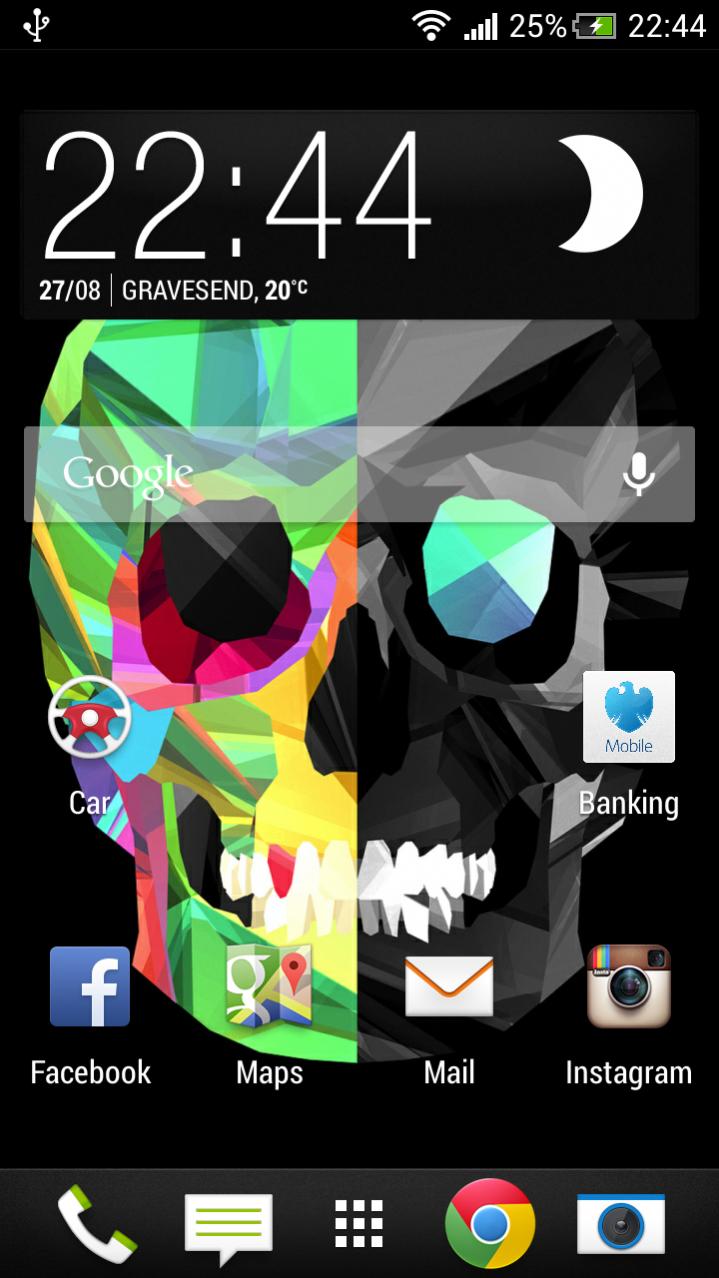
Task: Open the Google search box
Action: click(x=300, y=474)
